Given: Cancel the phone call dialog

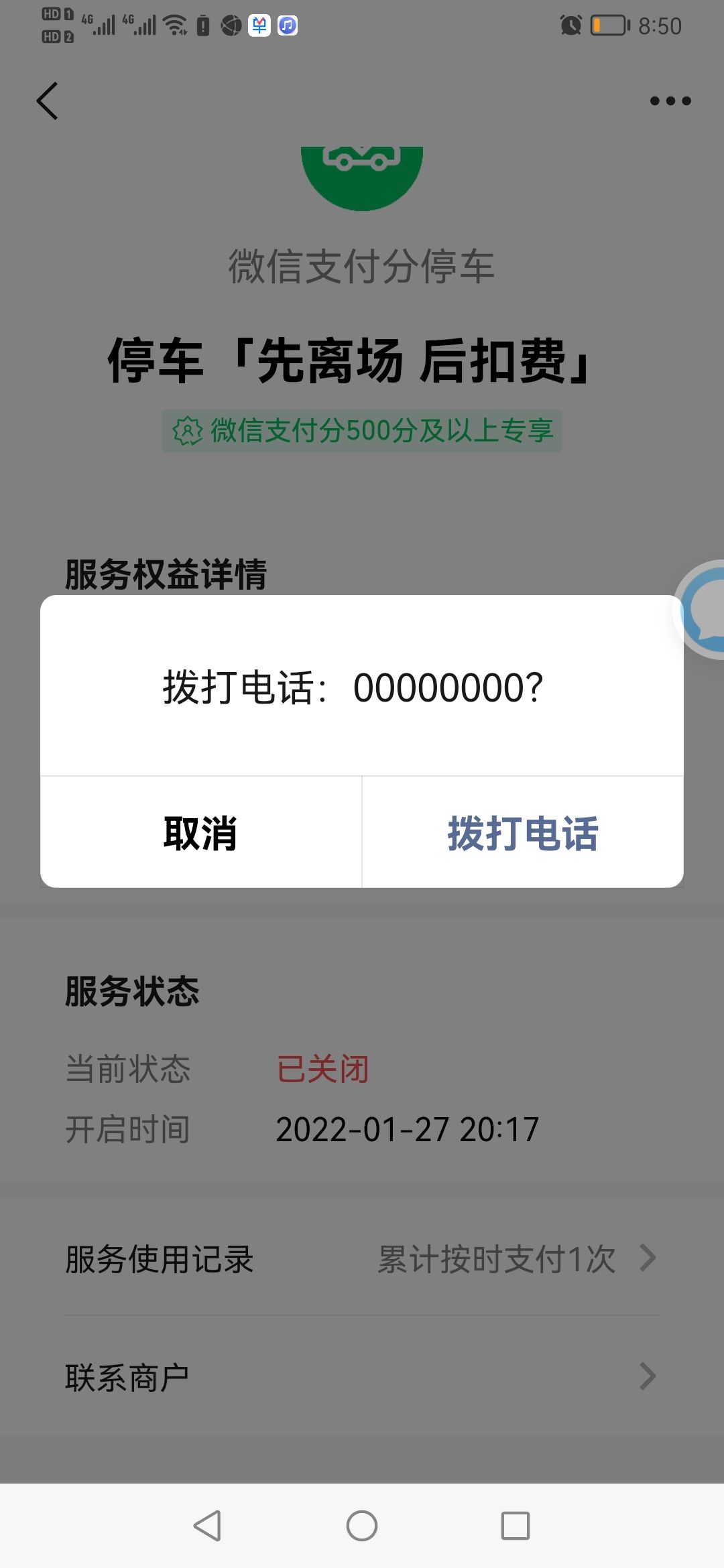Looking at the screenshot, I should point(200,833).
